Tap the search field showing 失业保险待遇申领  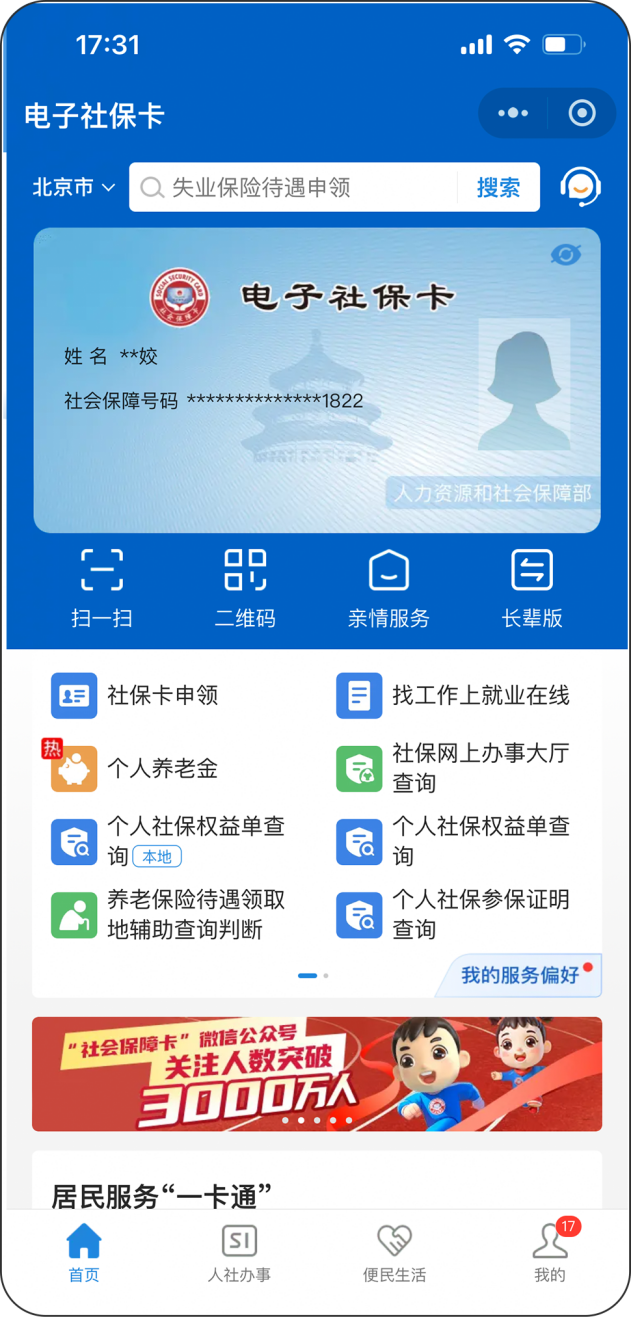click(295, 187)
